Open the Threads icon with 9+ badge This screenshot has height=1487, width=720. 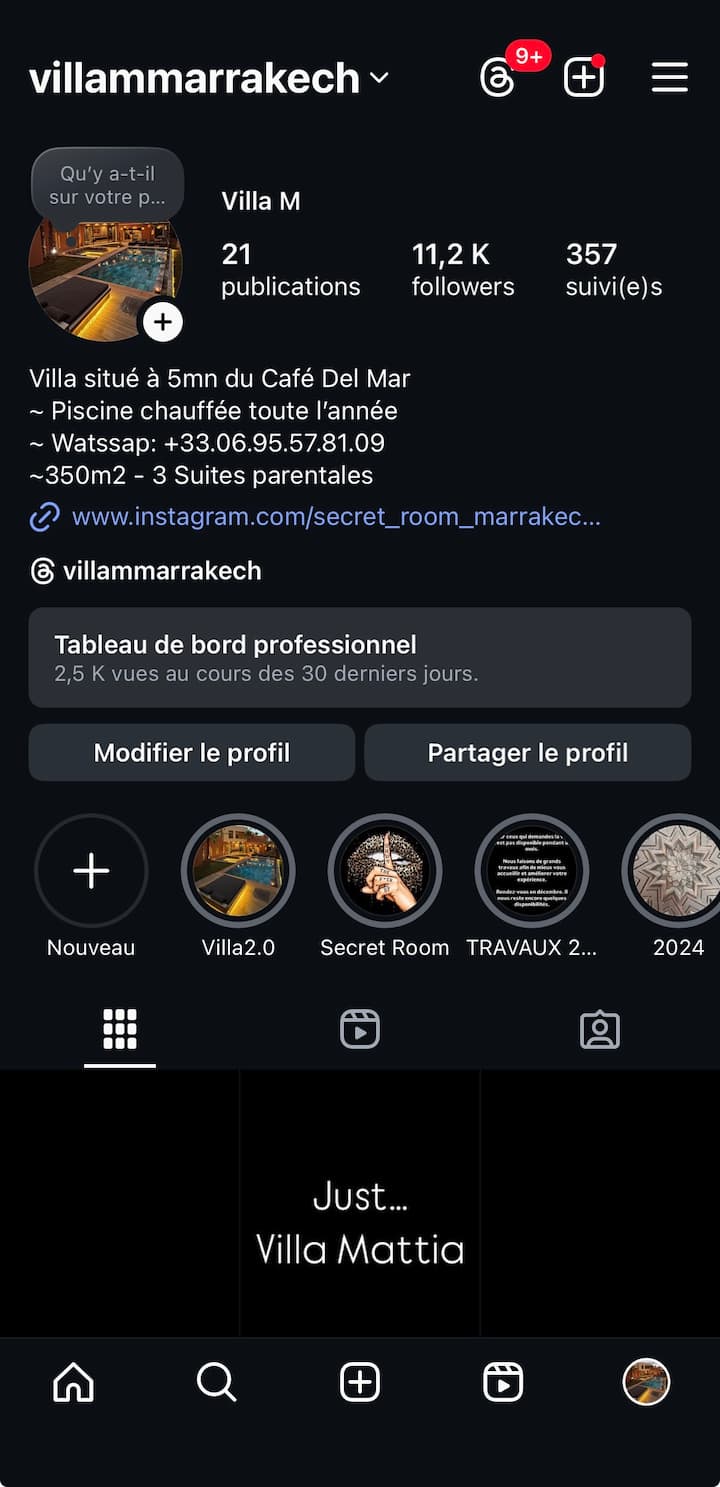pyautogui.click(x=498, y=77)
